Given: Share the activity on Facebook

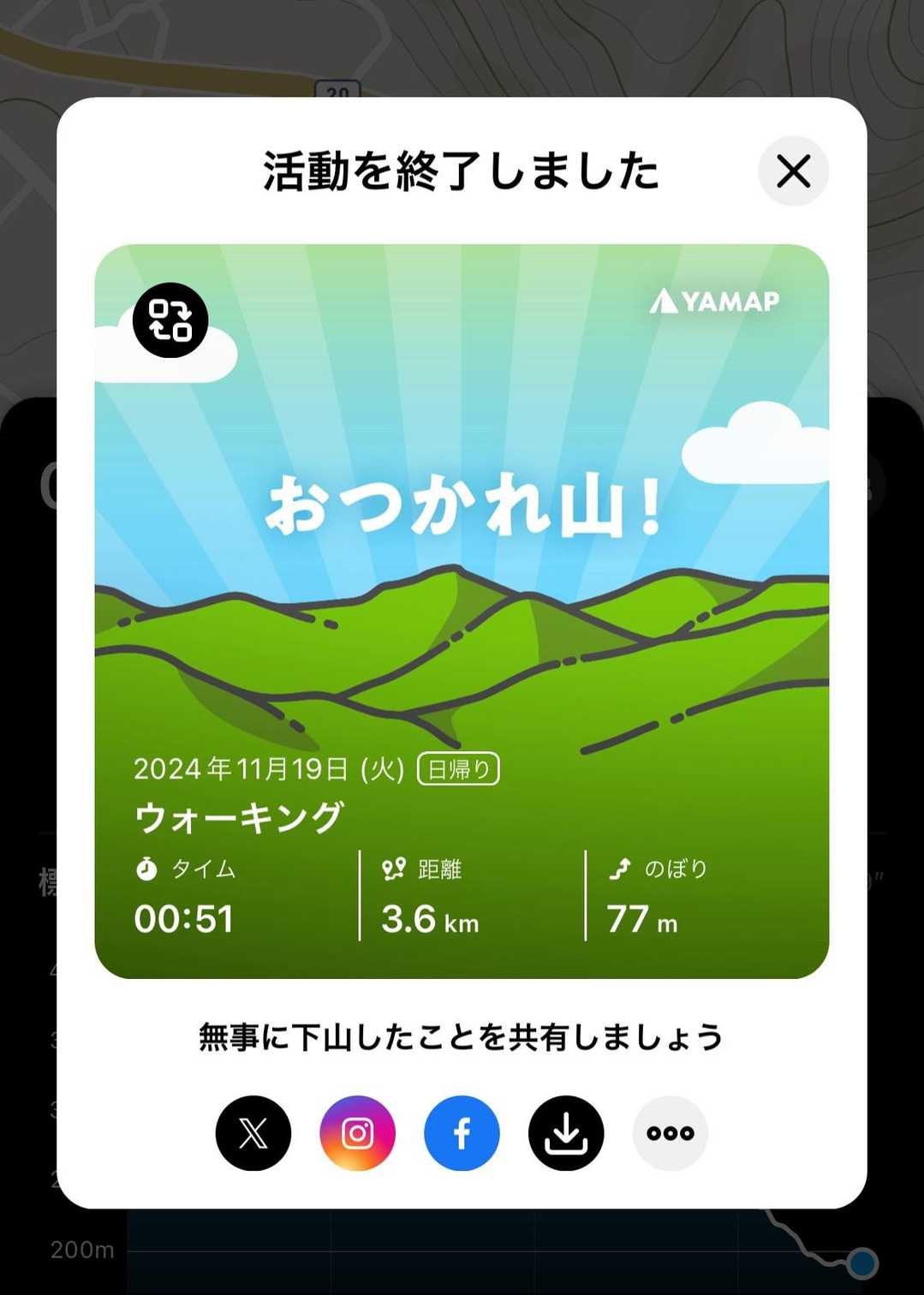Looking at the screenshot, I should pyautogui.click(x=462, y=1133).
